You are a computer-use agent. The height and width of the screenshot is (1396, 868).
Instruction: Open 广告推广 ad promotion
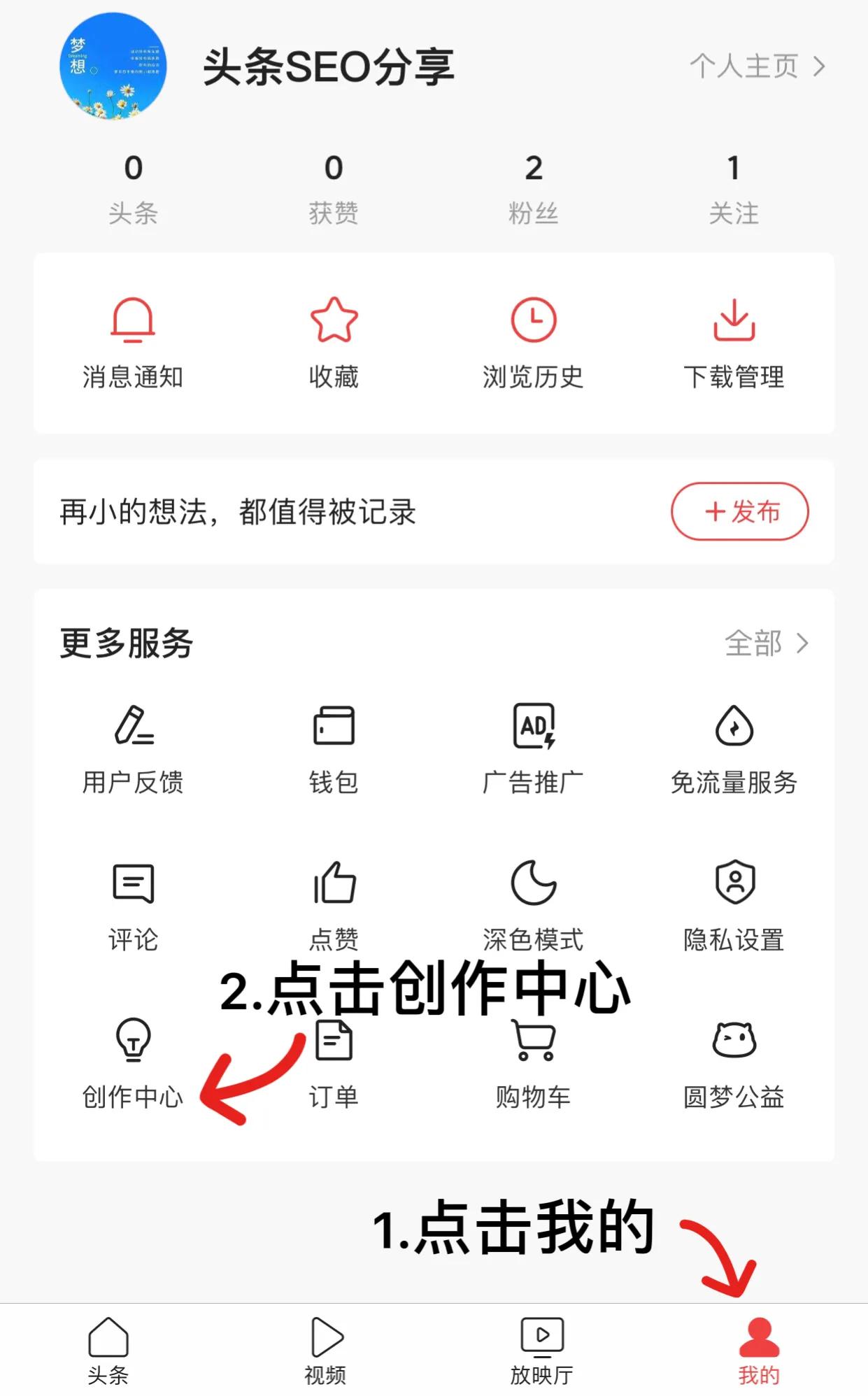[534, 748]
